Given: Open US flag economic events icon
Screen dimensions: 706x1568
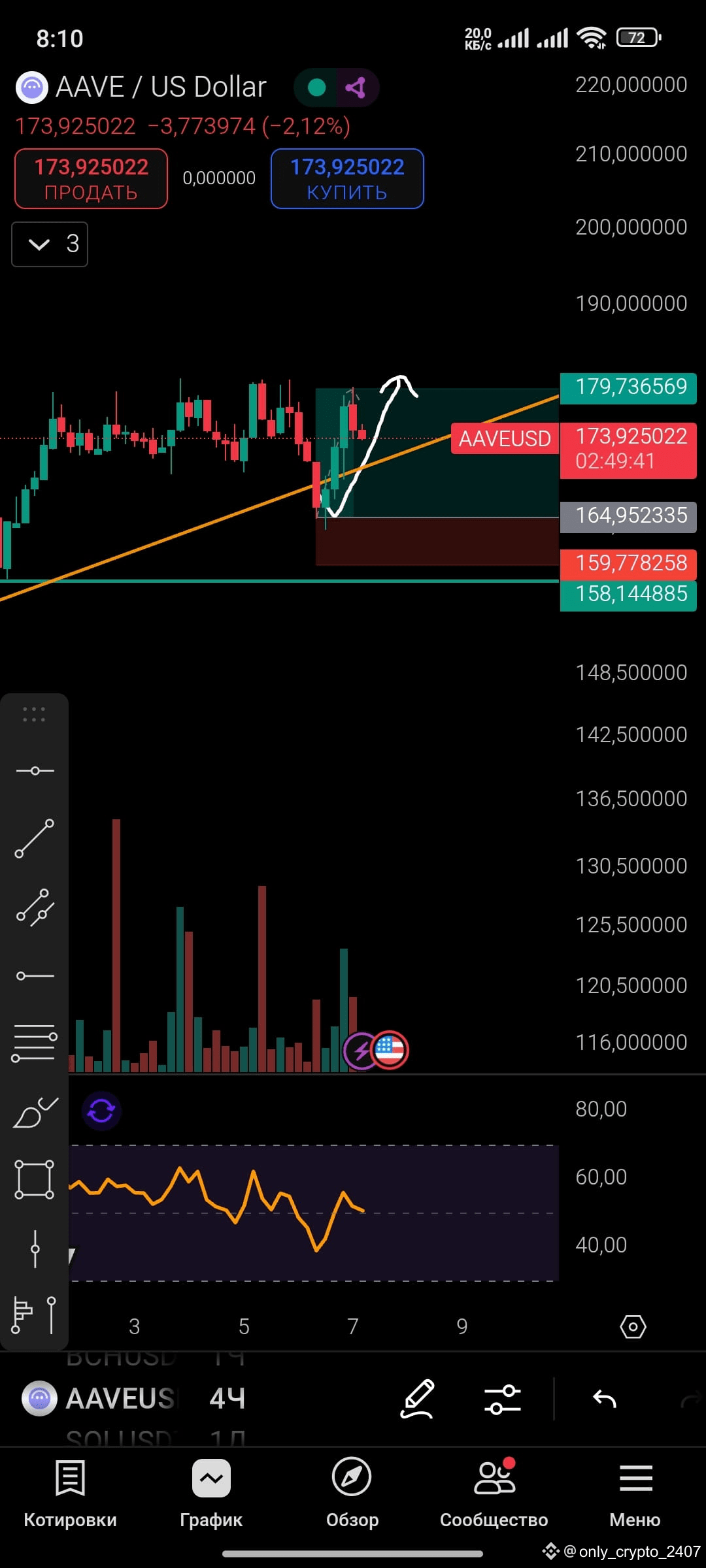Looking at the screenshot, I should (390, 1049).
